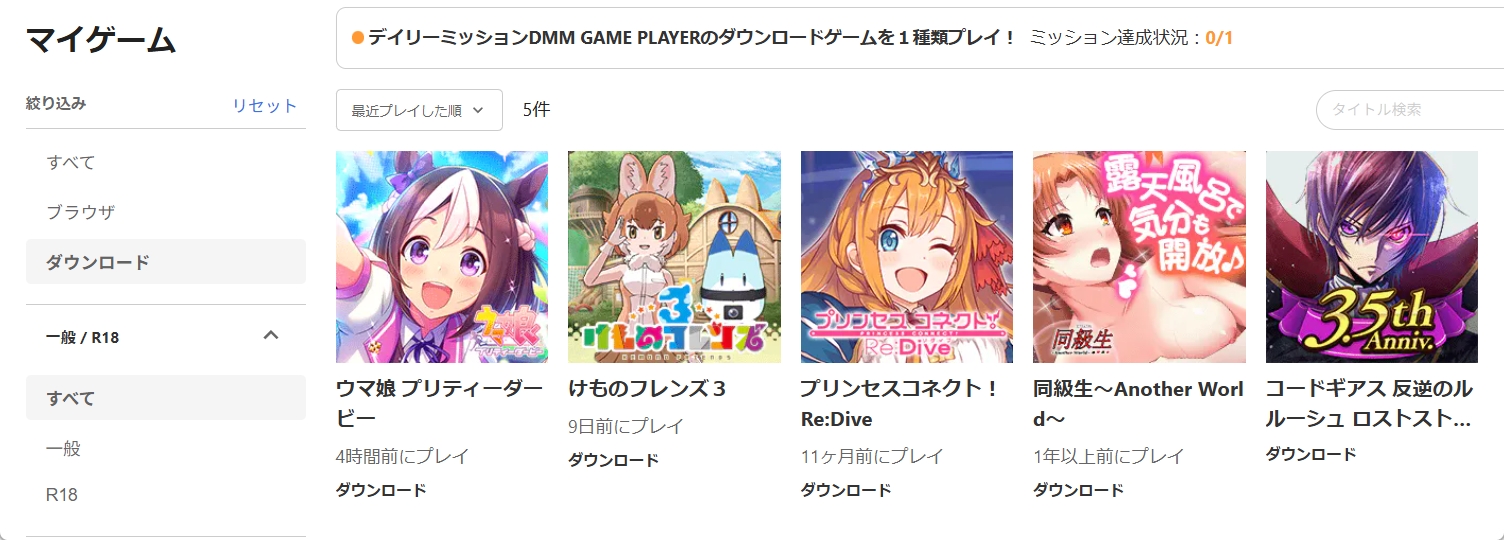Tap the リセット filter reset link
This screenshot has height=540, width=1504.
[x=264, y=105]
